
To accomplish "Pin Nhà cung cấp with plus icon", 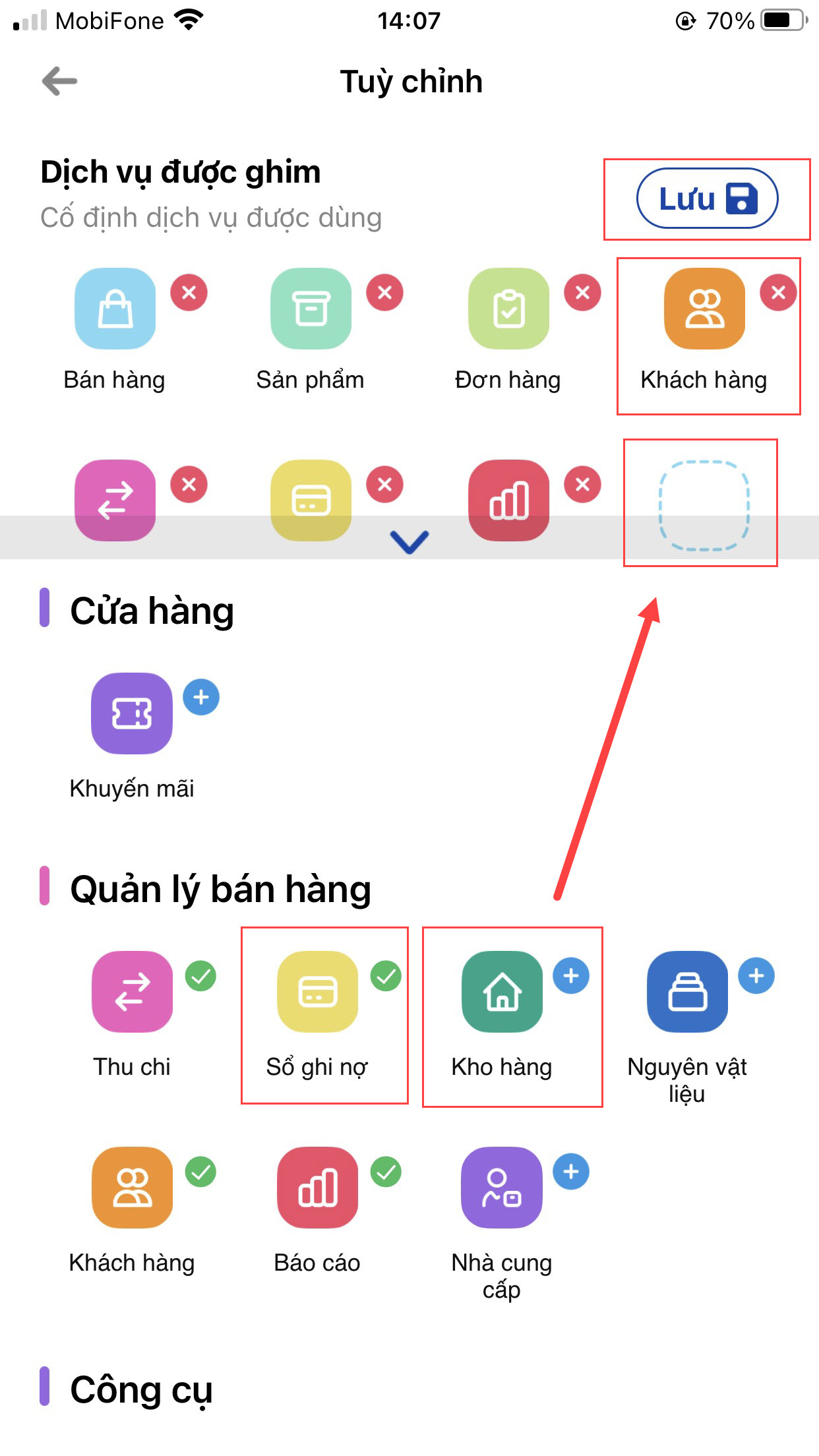I will coord(571,1172).
